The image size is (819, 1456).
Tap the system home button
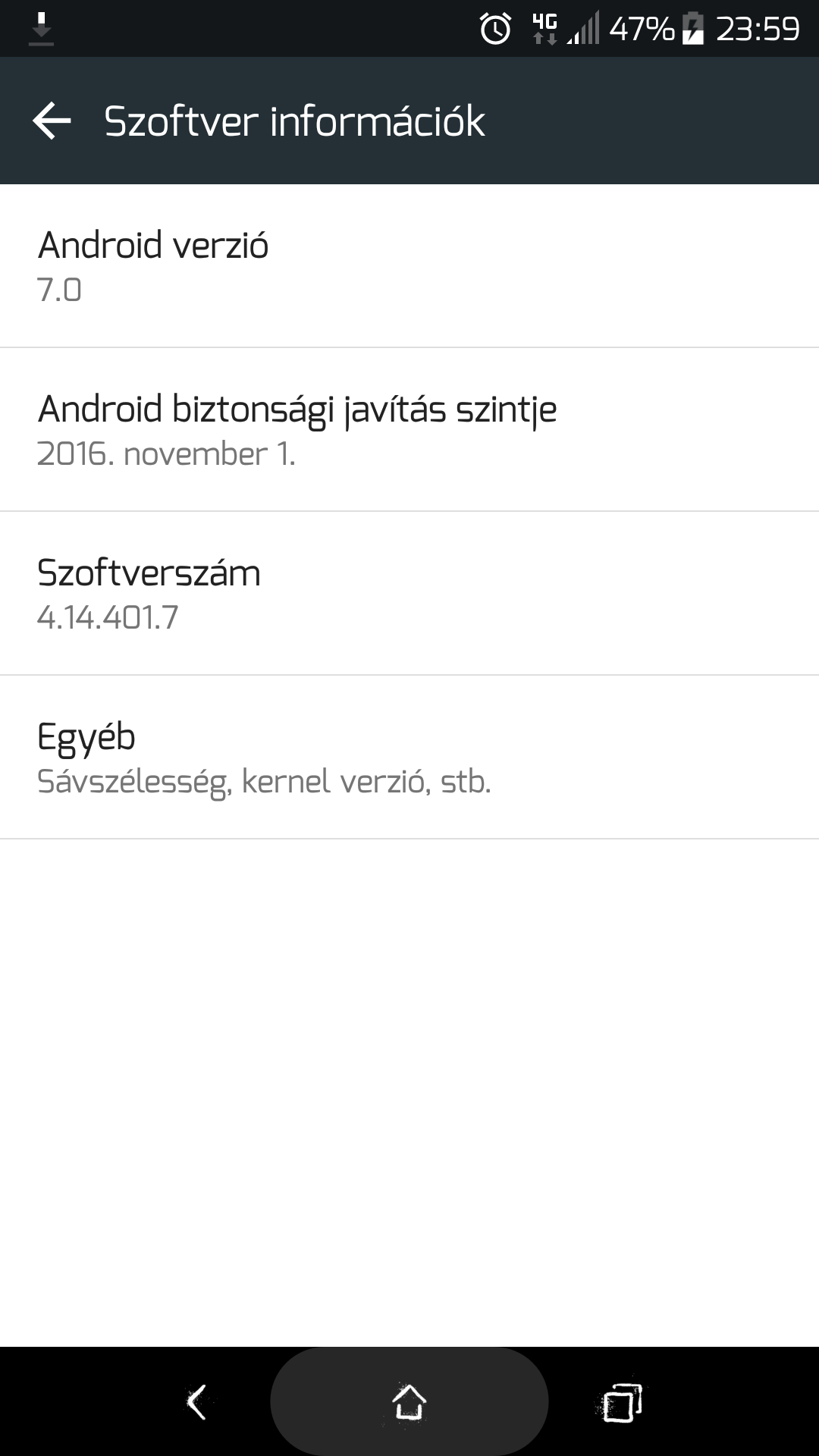pyautogui.click(x=409, y=1401)
